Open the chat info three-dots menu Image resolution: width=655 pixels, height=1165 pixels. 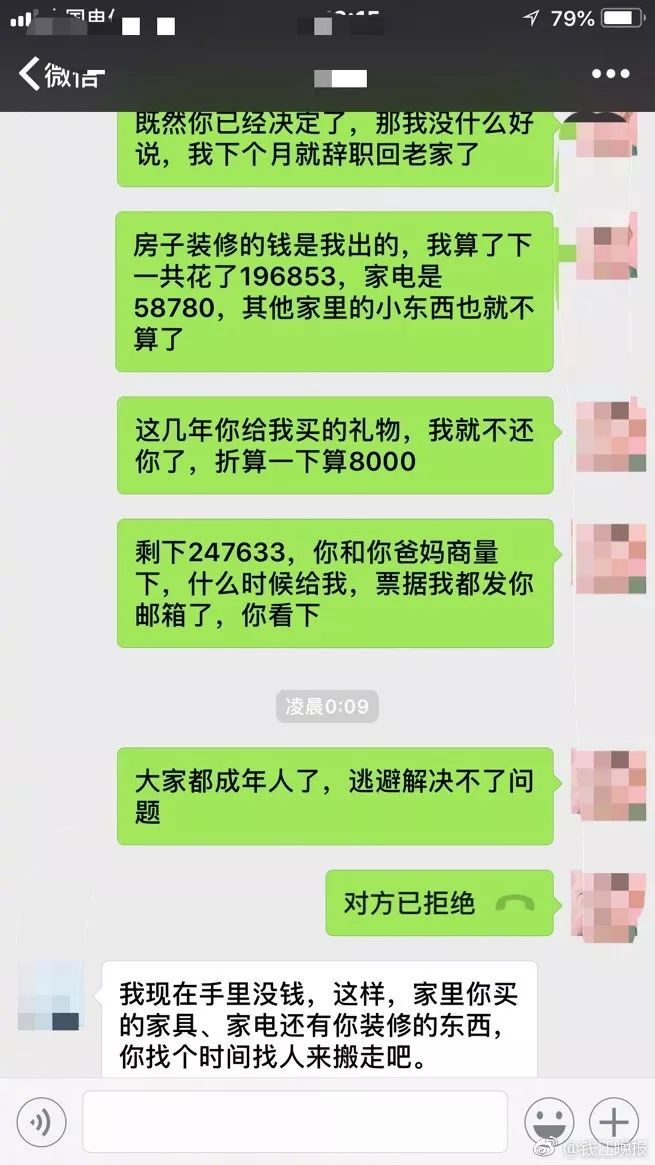(x=610, y=74)
